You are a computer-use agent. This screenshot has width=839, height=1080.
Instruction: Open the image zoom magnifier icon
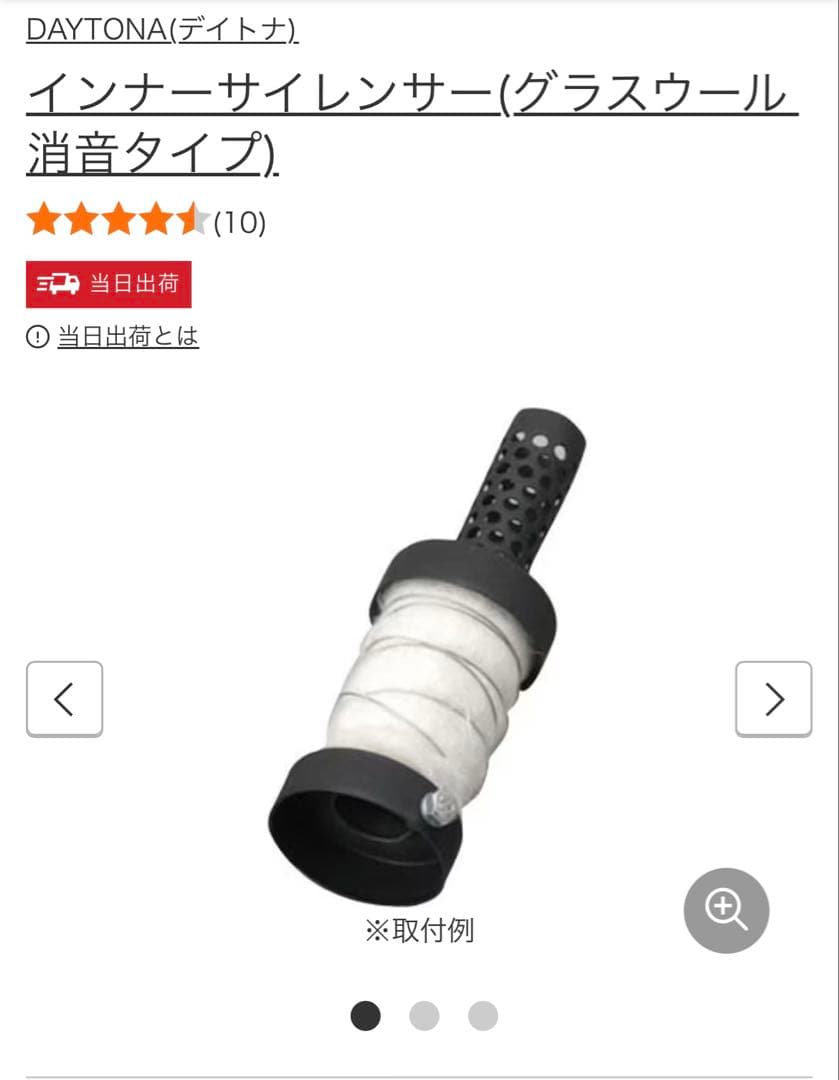pos(726,911)
